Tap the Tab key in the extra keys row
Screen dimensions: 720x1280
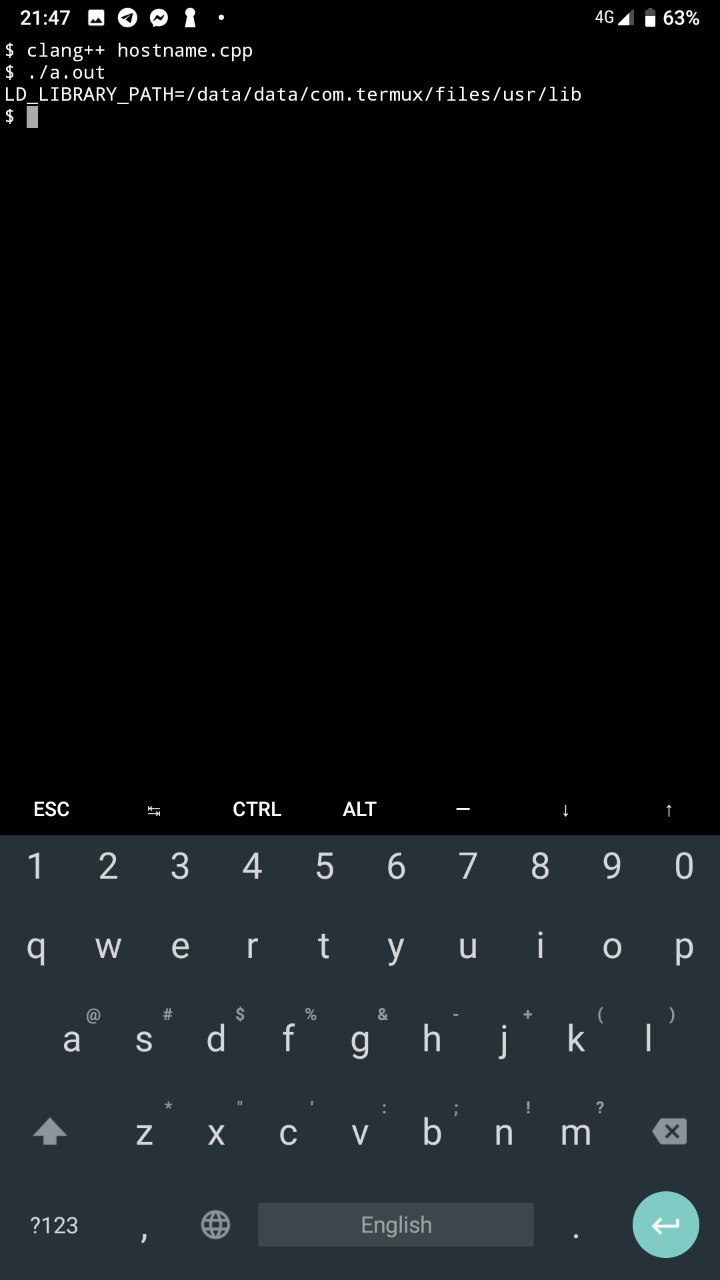tap(154, 810)
